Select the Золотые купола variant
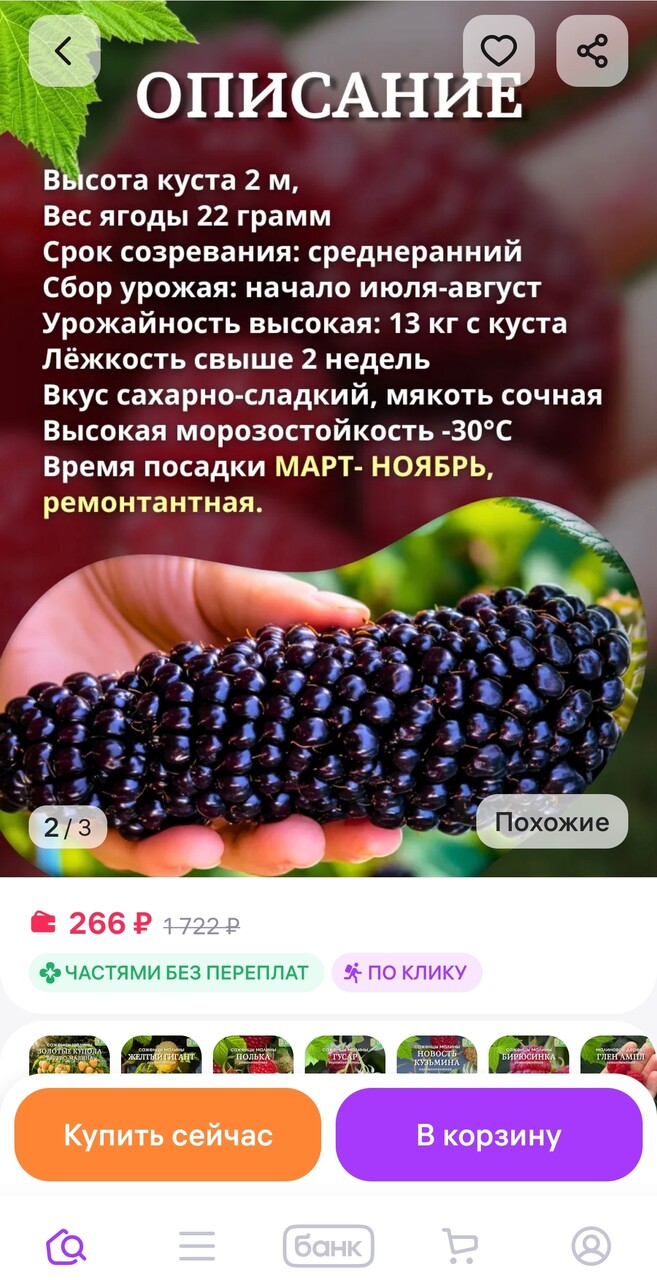Screen dimensions: 657x1280 click(x=69, y=1056)
